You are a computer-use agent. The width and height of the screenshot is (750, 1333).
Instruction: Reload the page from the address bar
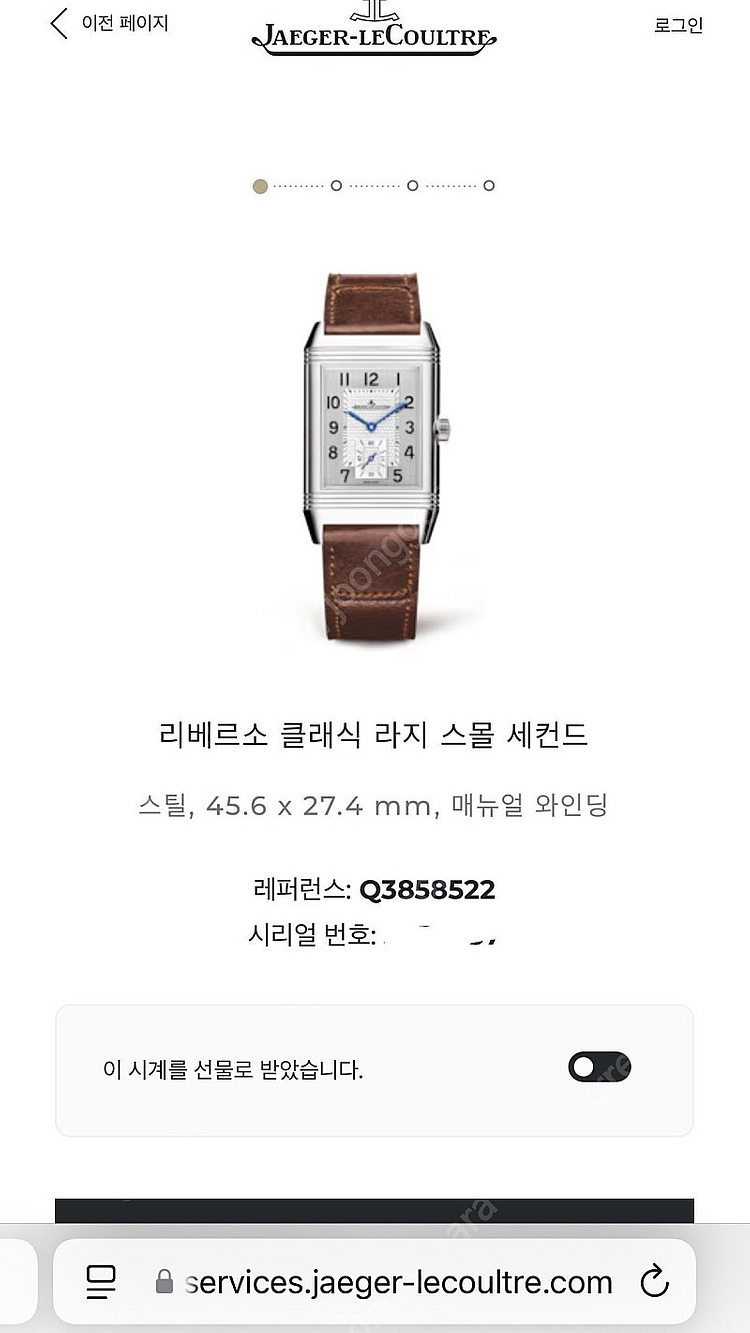(653, 1281)
